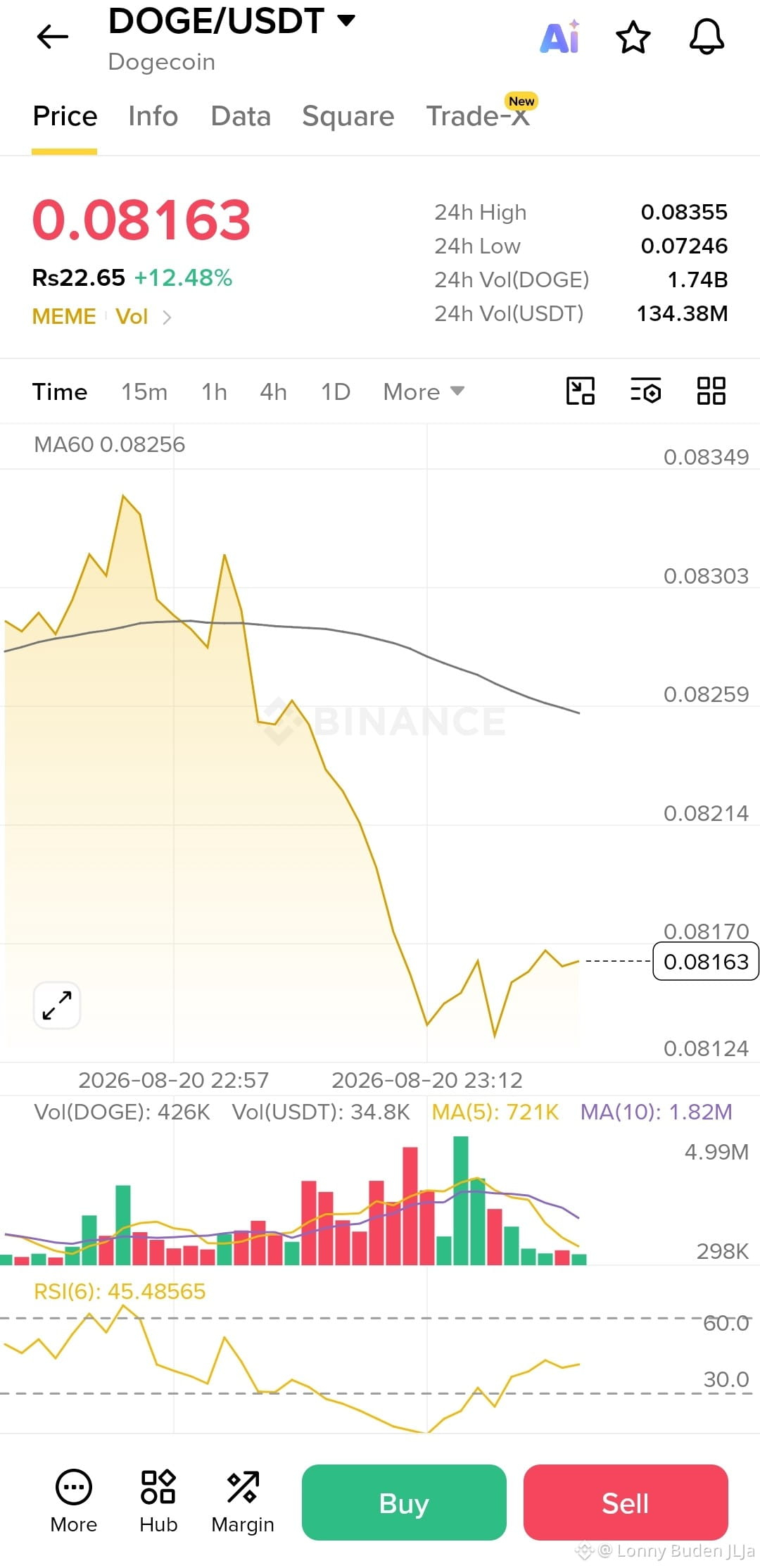Switch to the Data tab

click(241, 116)
